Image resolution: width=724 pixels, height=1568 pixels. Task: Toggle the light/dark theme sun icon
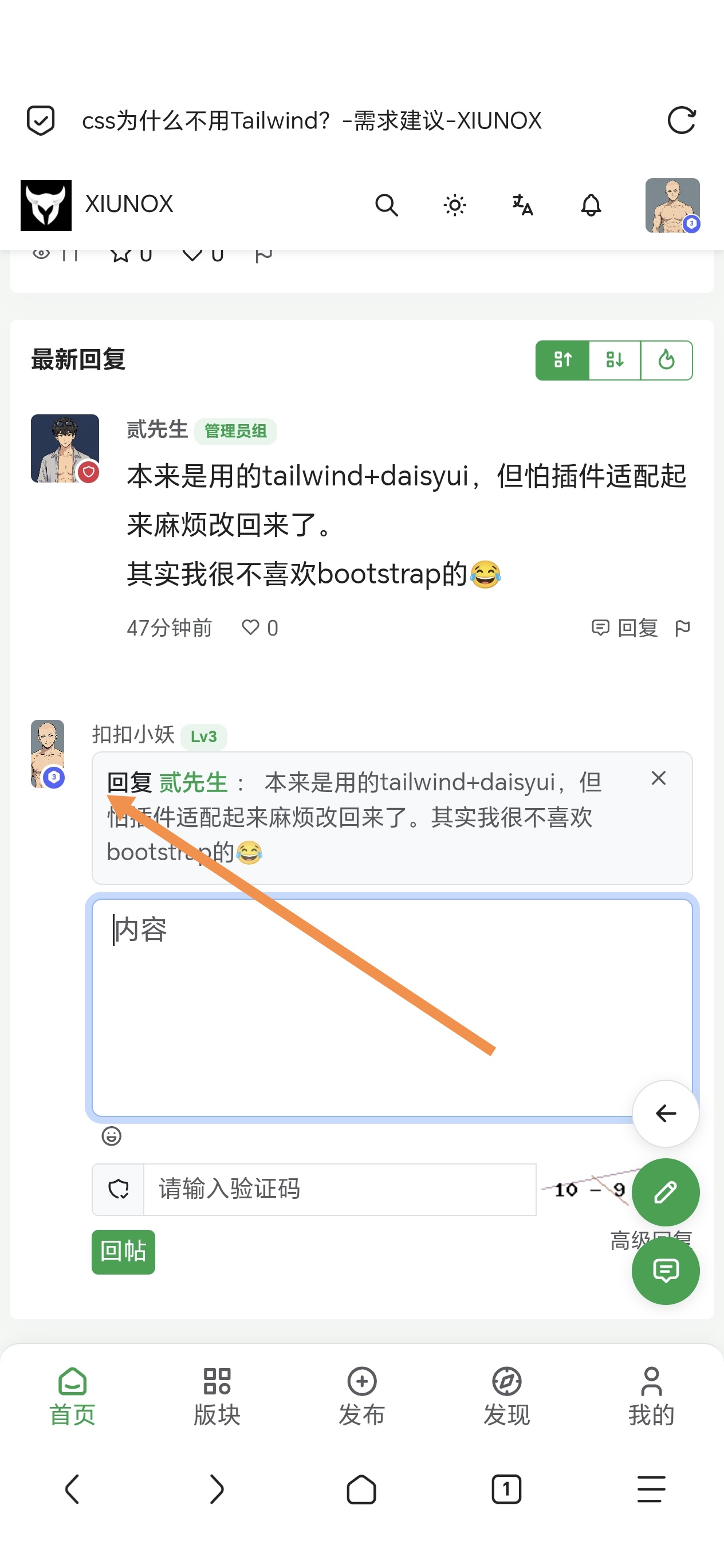454,205
